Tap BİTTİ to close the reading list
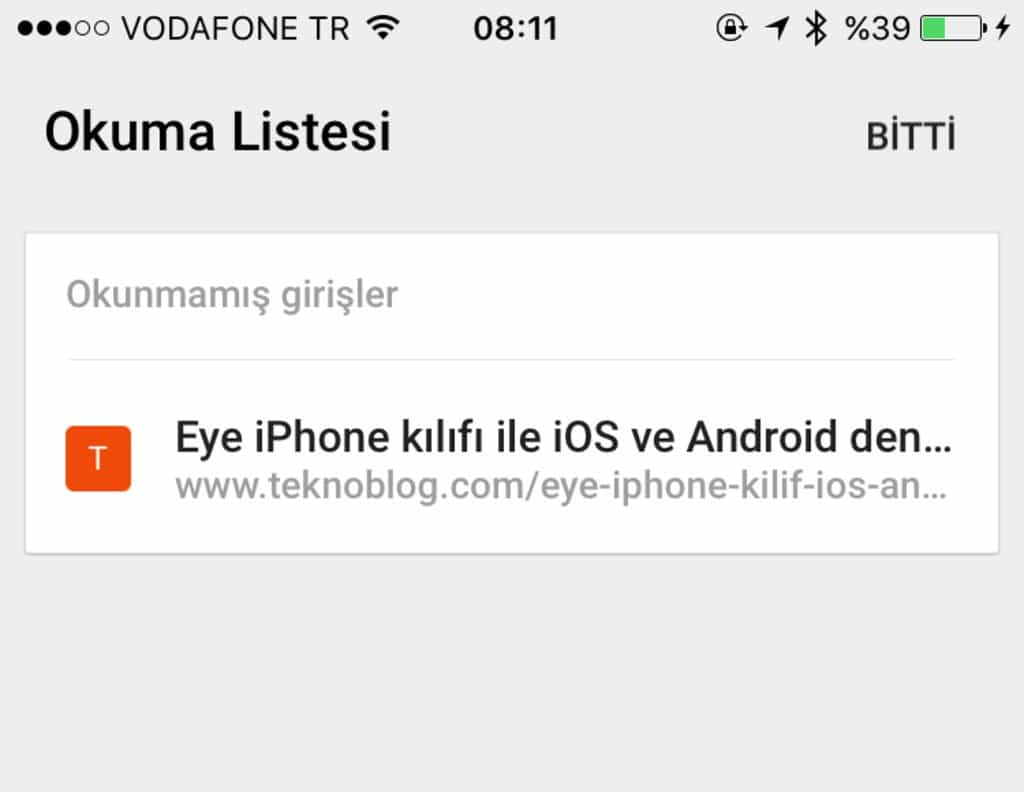This screenshot has height=792, width=1024. pyautogui.click(x=910, y=135)
